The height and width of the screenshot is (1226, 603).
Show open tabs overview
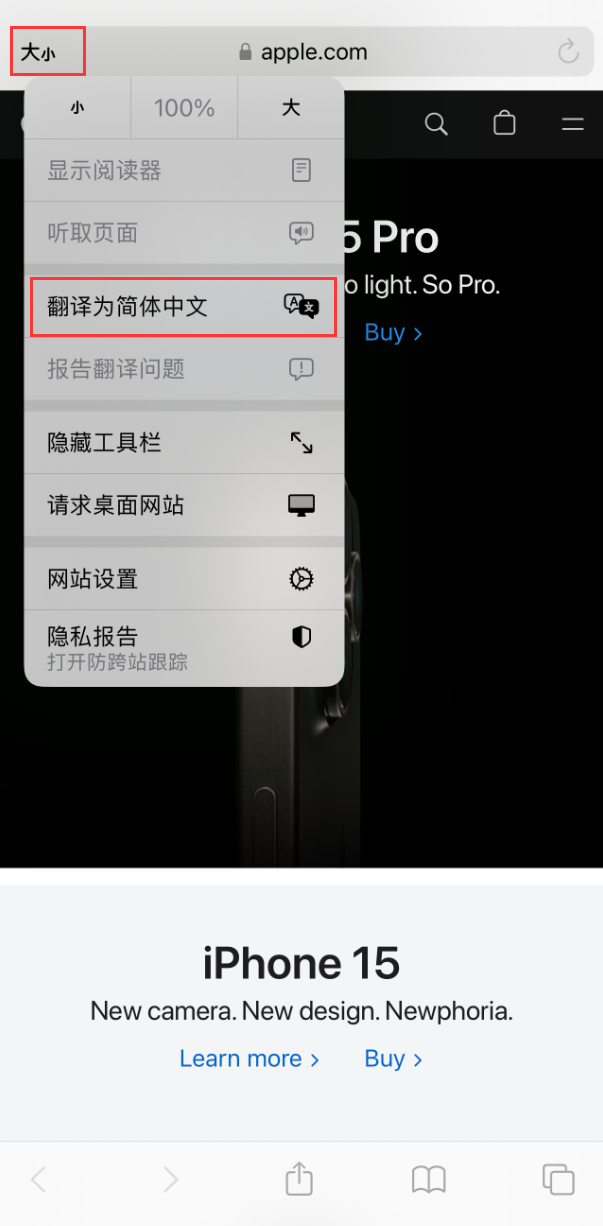(x=557, y=1178)
